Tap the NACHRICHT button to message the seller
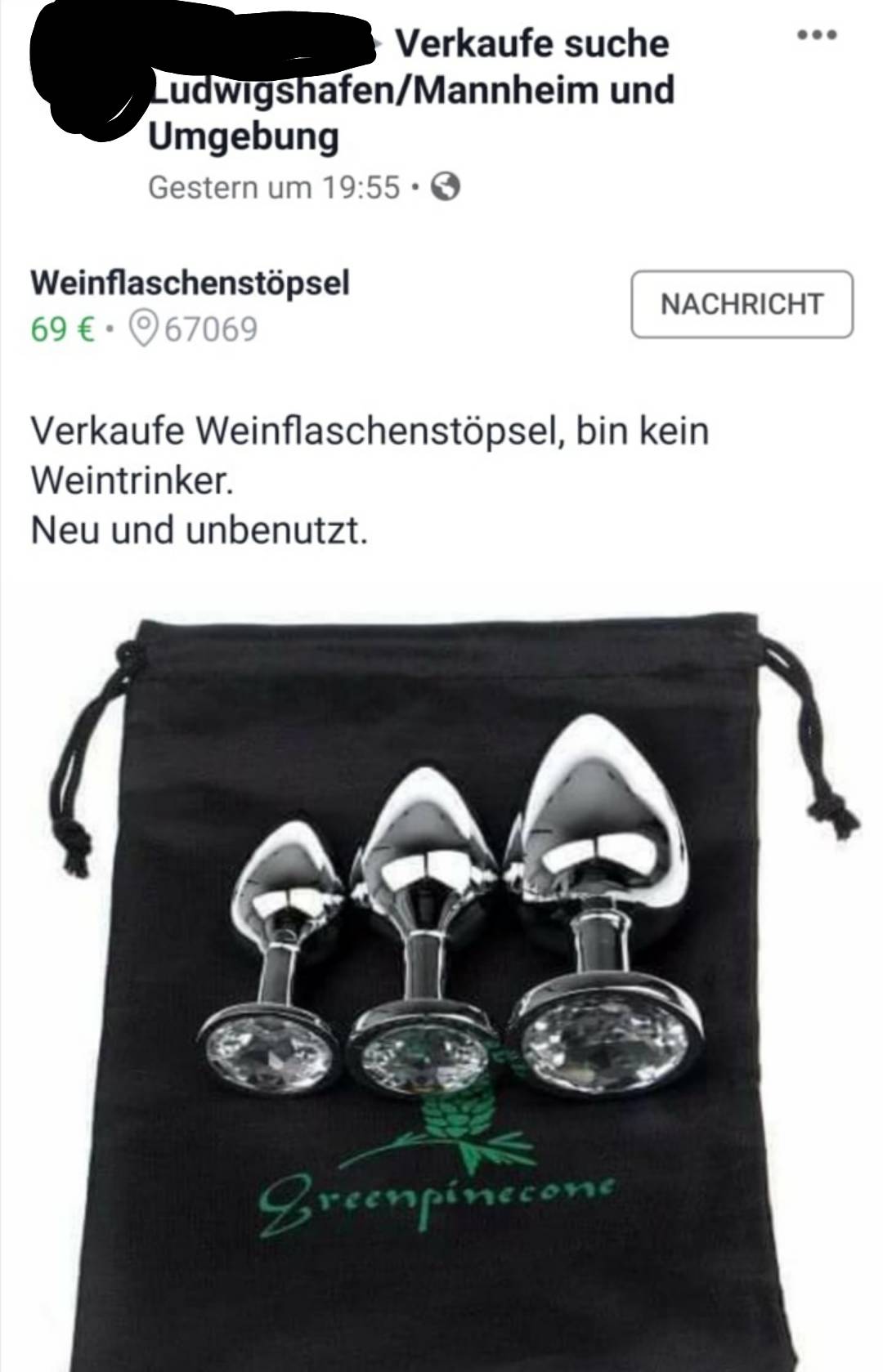The image size is (883, 1372). point(742,304)
